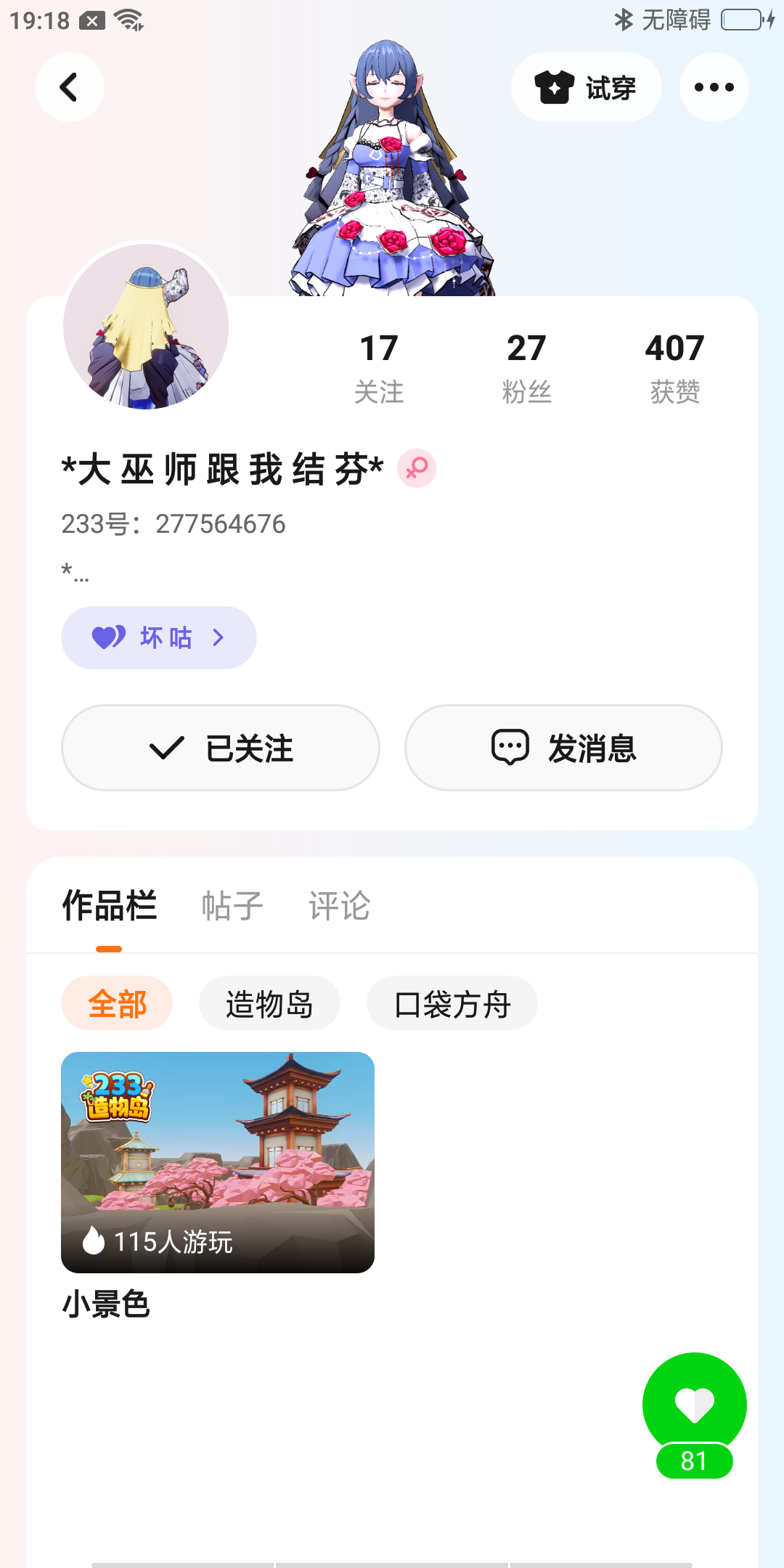Open the user's round profile avatar
Image resolution: width=784 pixels, height=1568 pixels.
[x=146, y=327]
